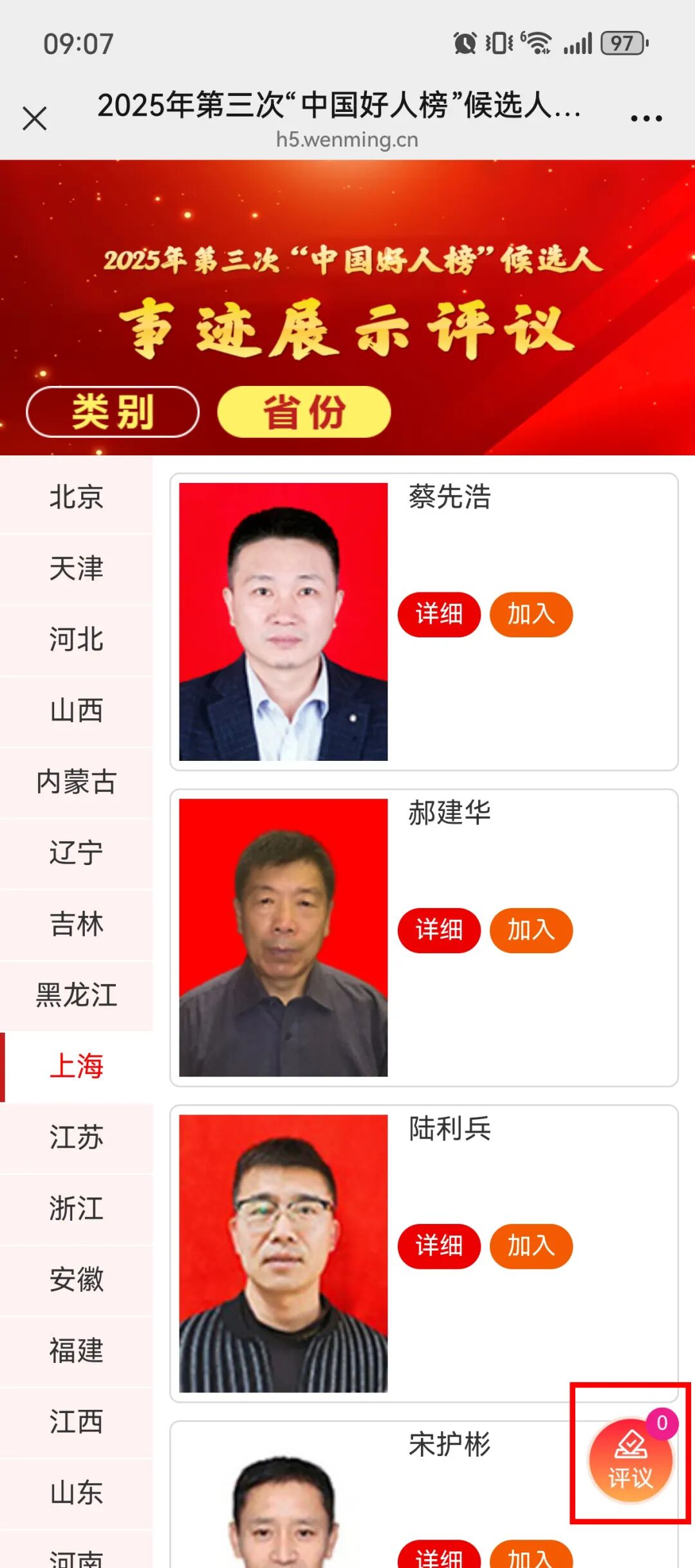695x1568 pixels.
Task: Show 详细 for 陆利兵
Action: click(x=439, y=1246)
